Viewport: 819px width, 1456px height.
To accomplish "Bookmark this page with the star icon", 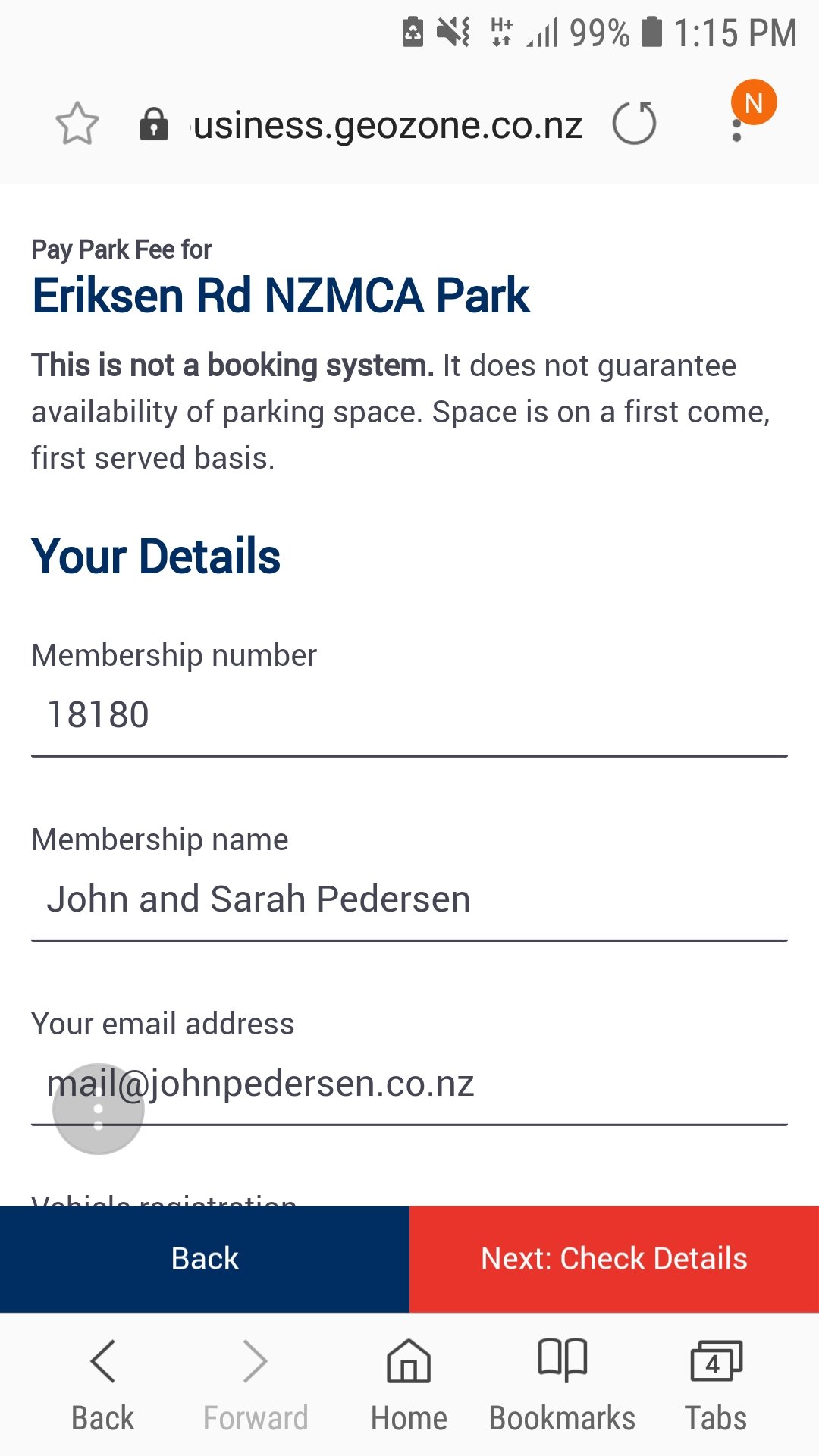I will click(77, 124).
